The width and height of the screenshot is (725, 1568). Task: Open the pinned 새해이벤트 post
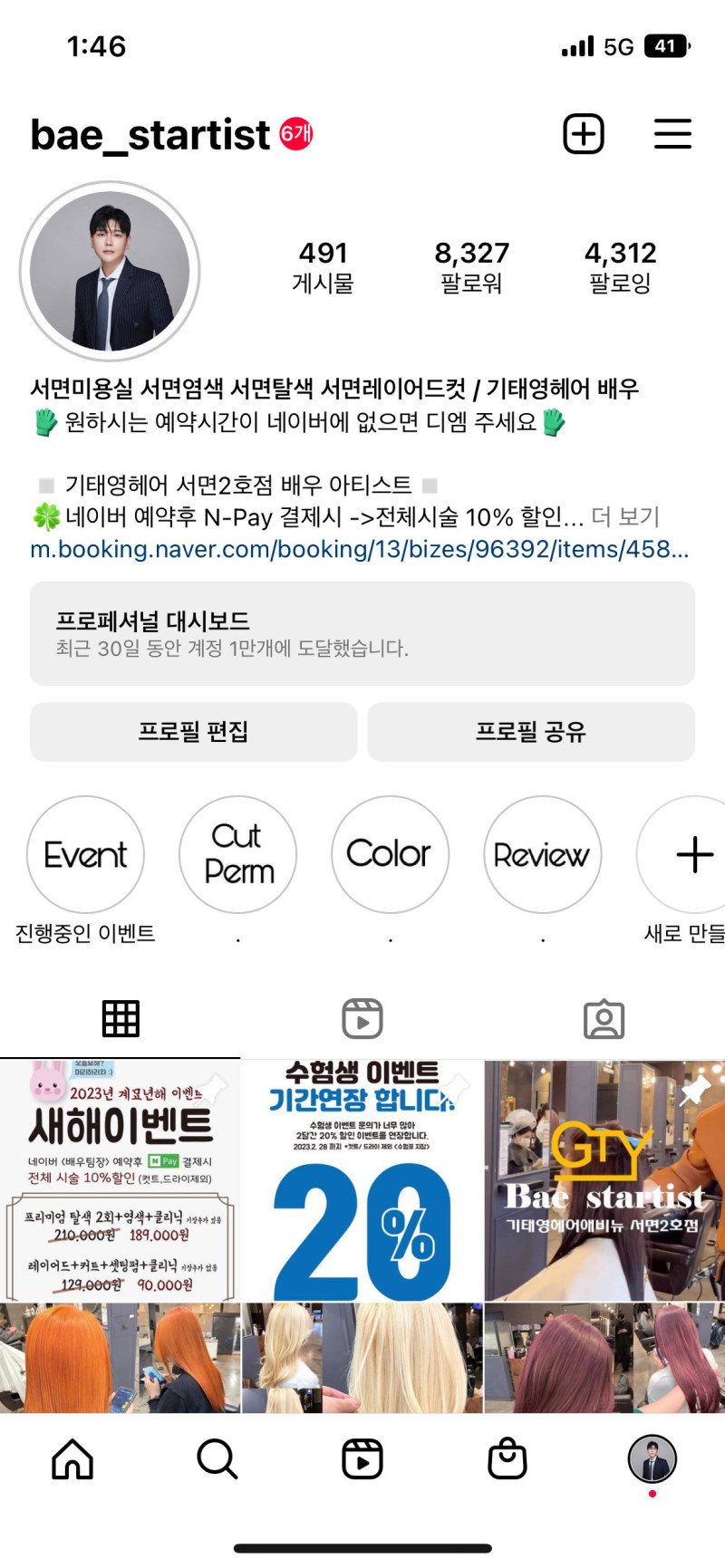(x=121, y=1180)
